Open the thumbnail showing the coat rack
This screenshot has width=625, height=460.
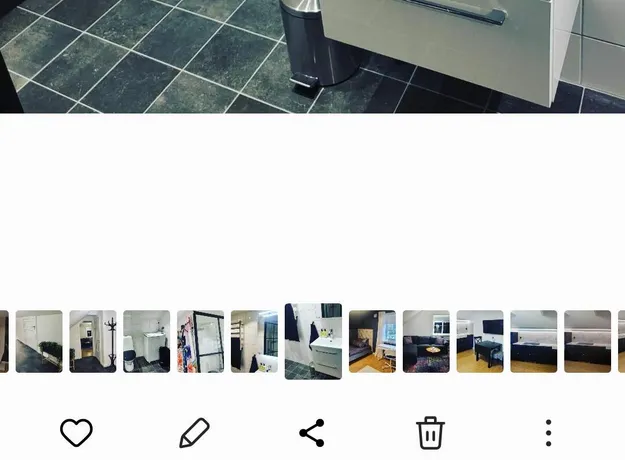[x=93, y=342]
